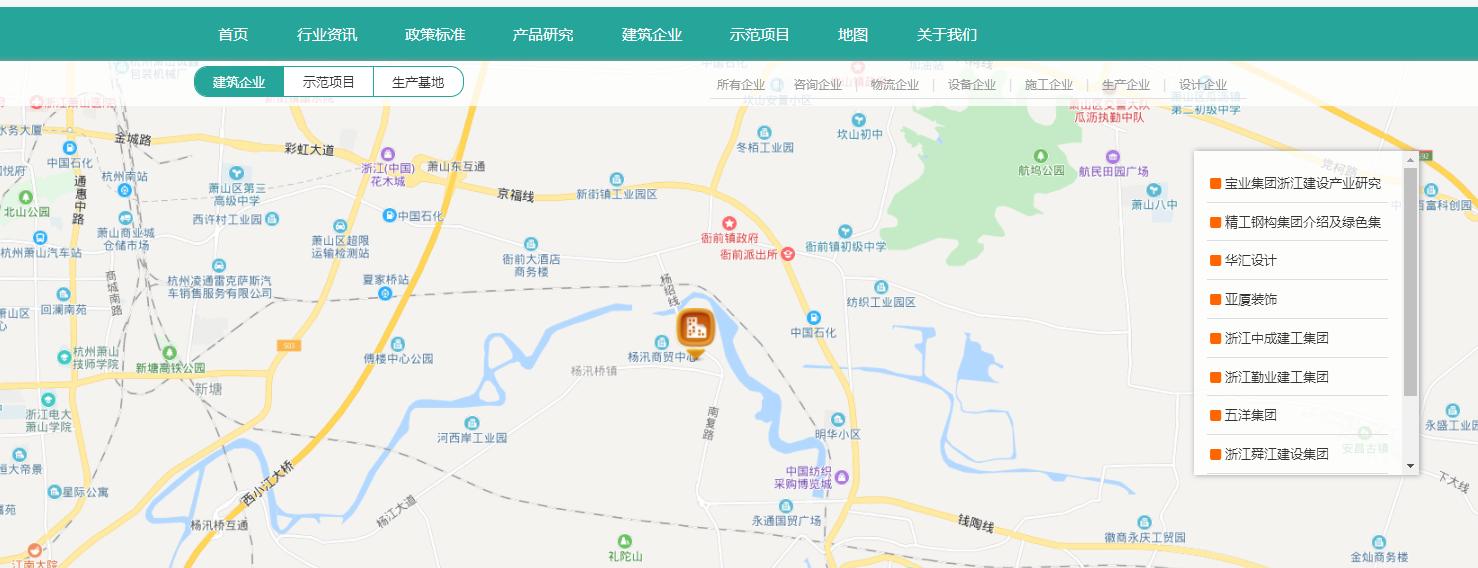Open 亚厦装饰 entry
Viewport: 1478px width, 568px height.
pyautogui.click(x=1250, y=299)
